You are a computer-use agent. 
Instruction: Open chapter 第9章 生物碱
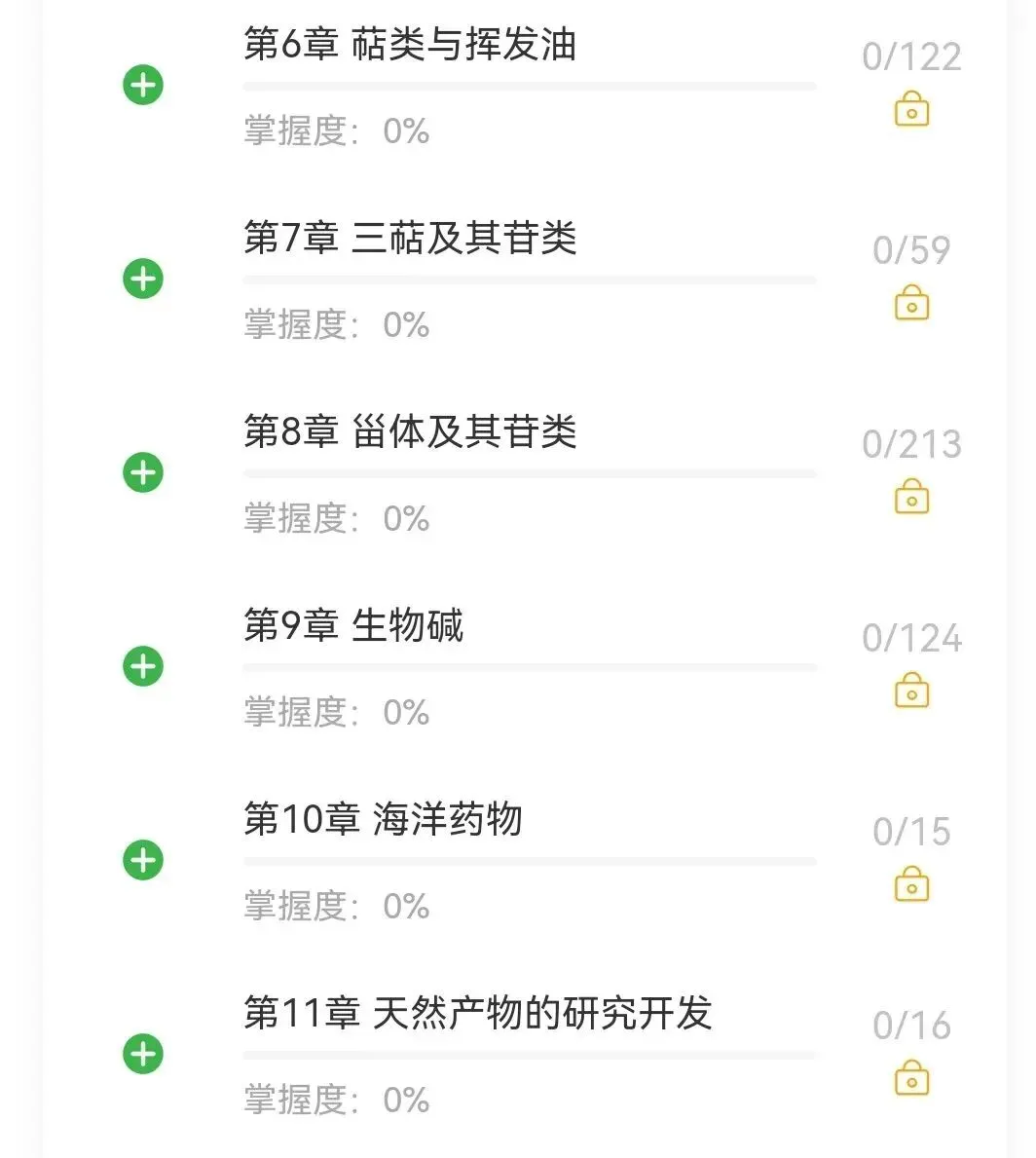[353, 626]
